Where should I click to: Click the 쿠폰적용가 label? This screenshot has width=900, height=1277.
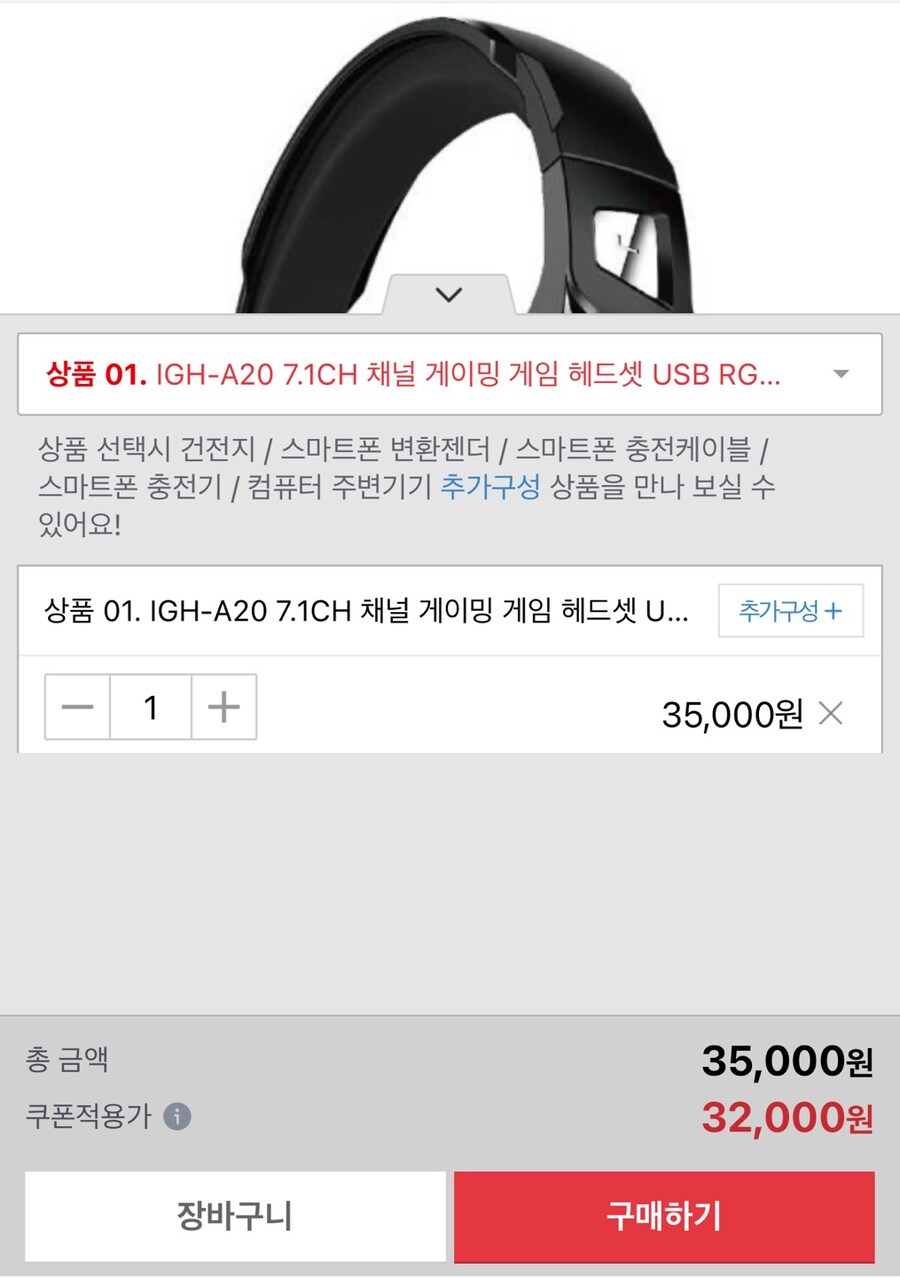86,1117
